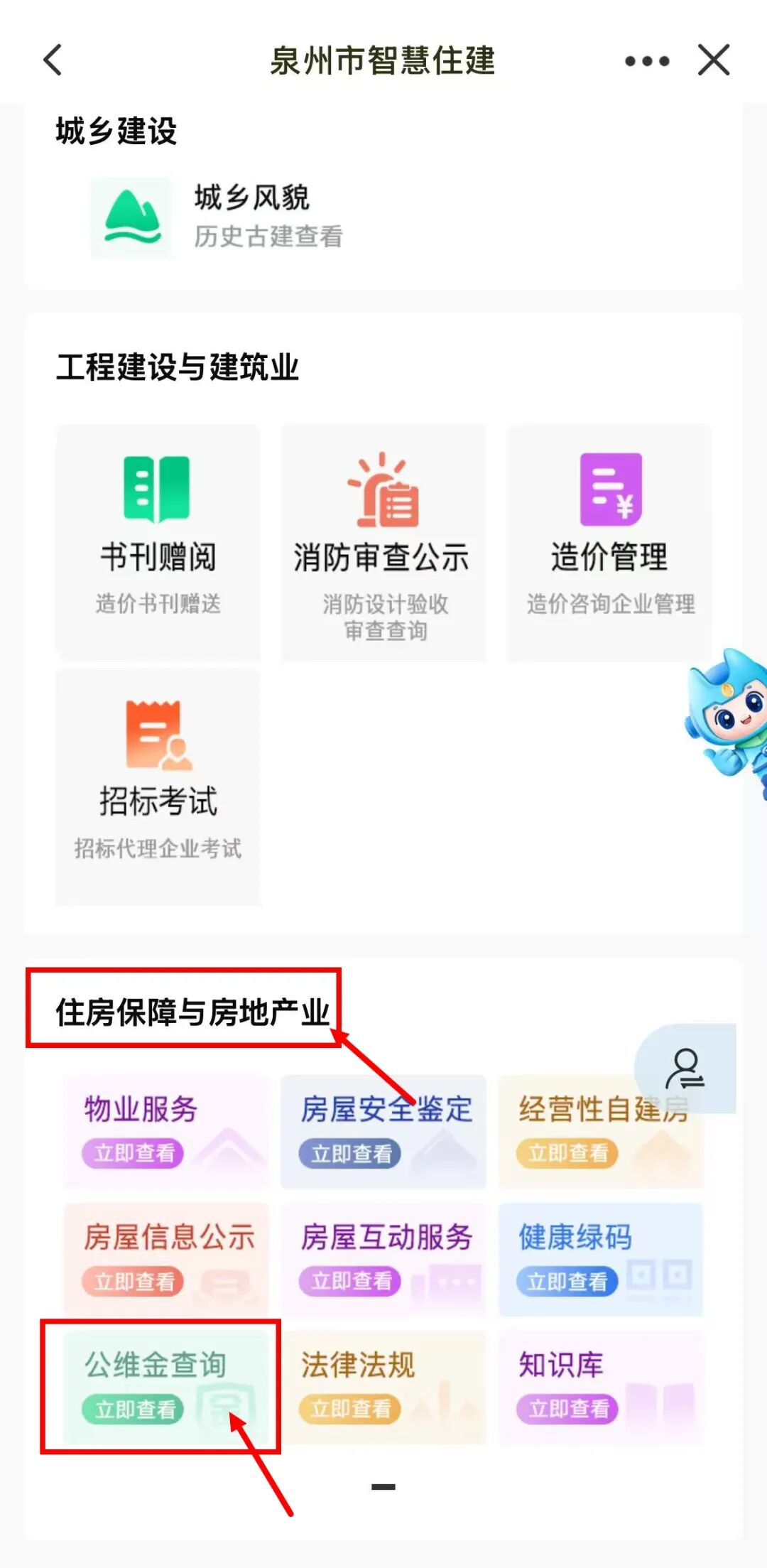Open the 书刊赠阅 card
The height and width of the screenshot is (1568, 767).
coord(158,543)
